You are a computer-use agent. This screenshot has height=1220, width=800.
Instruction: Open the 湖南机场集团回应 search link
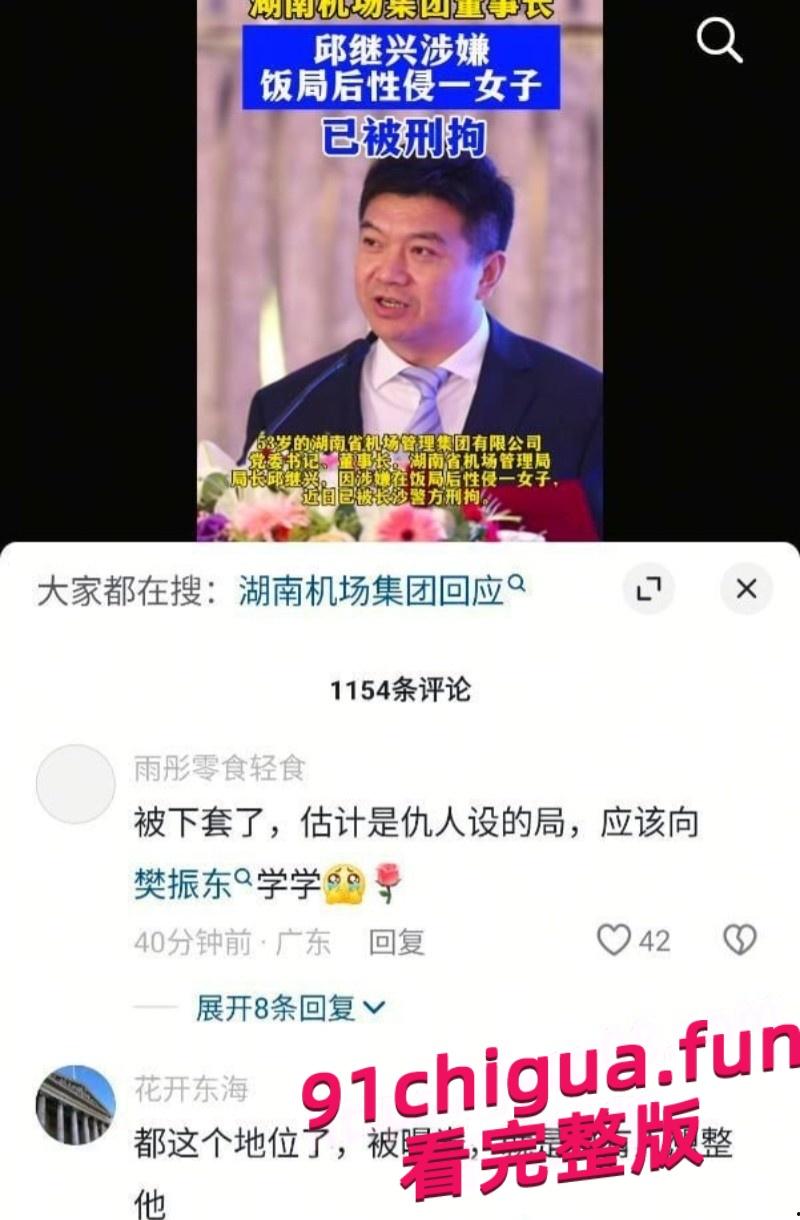370,590
